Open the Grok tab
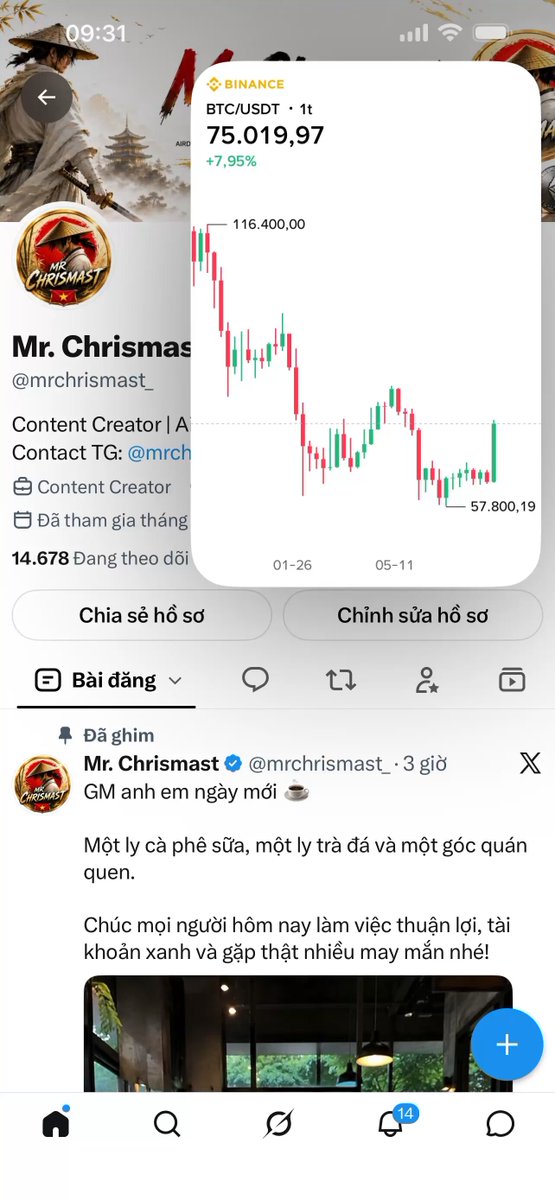The height and width of the screenshot is (1200, 555). pos(278,1124)
